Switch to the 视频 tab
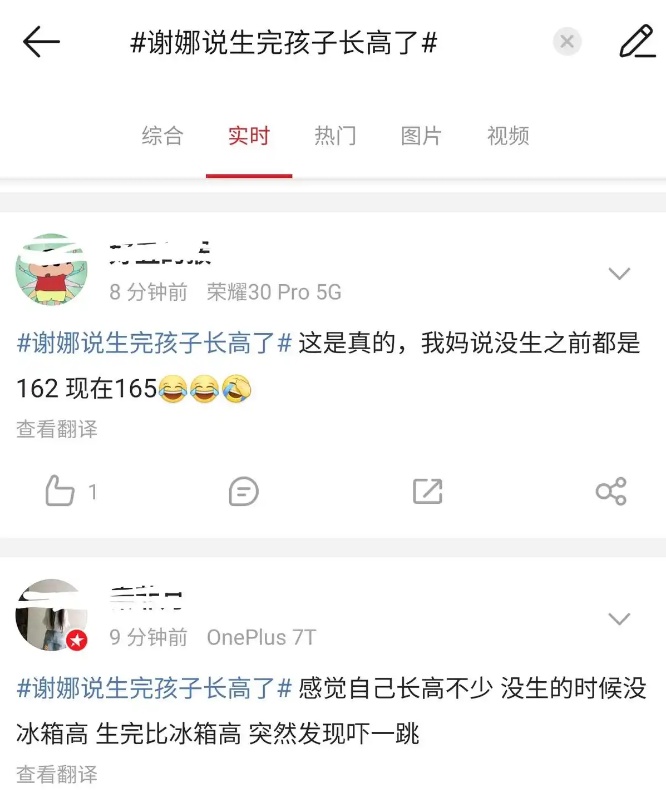Viewport: 666px width, 795px height. (508, 136)
